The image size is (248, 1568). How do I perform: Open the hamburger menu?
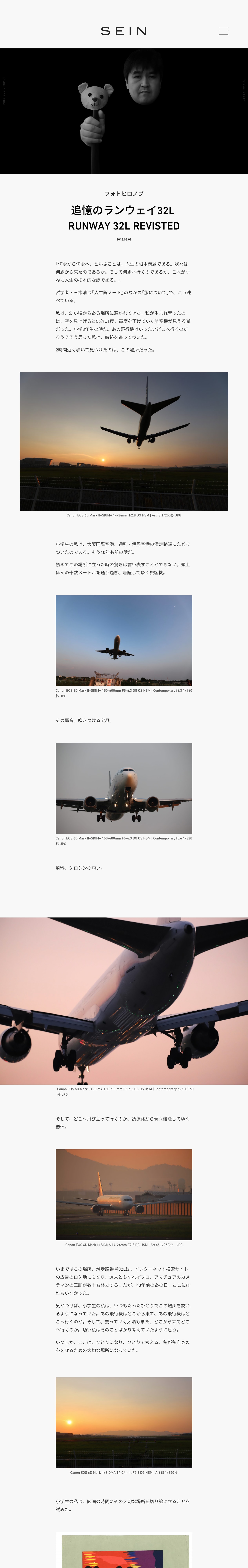click(x=224, y=31)
